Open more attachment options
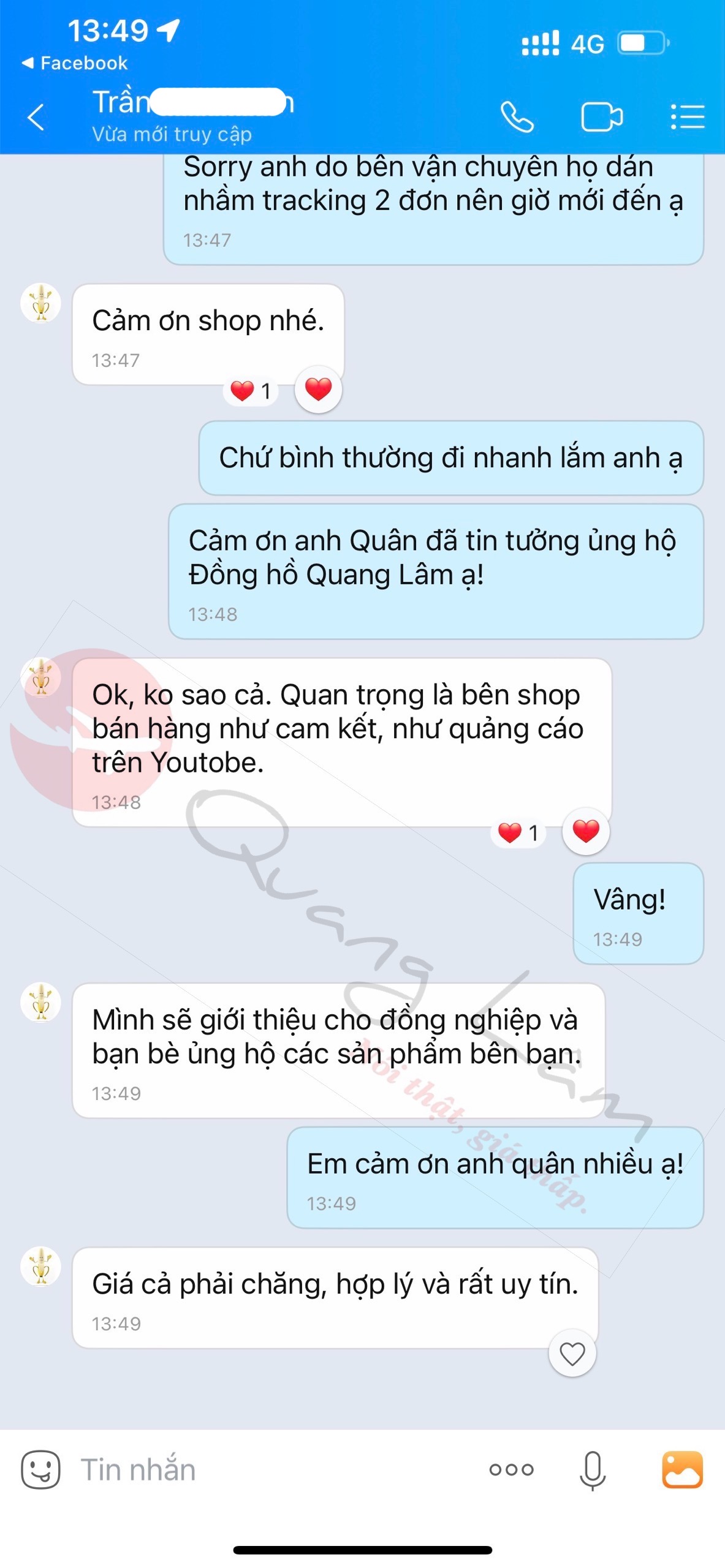Viewport: 725px width, 1568px height. pos(511,1469)
